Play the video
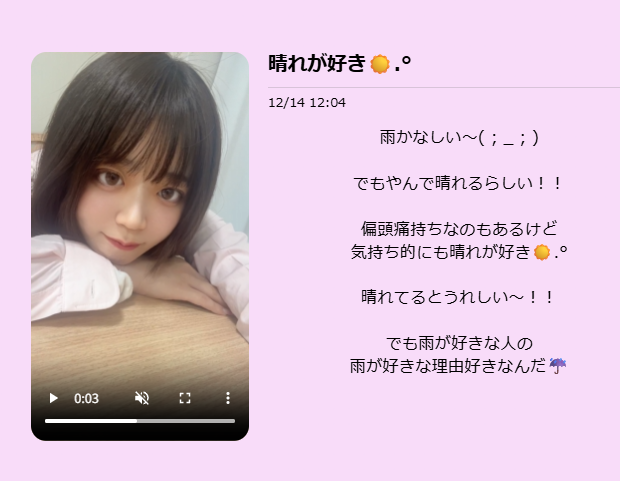The width and height of the screenshot is (620, 481). (54, 398)
